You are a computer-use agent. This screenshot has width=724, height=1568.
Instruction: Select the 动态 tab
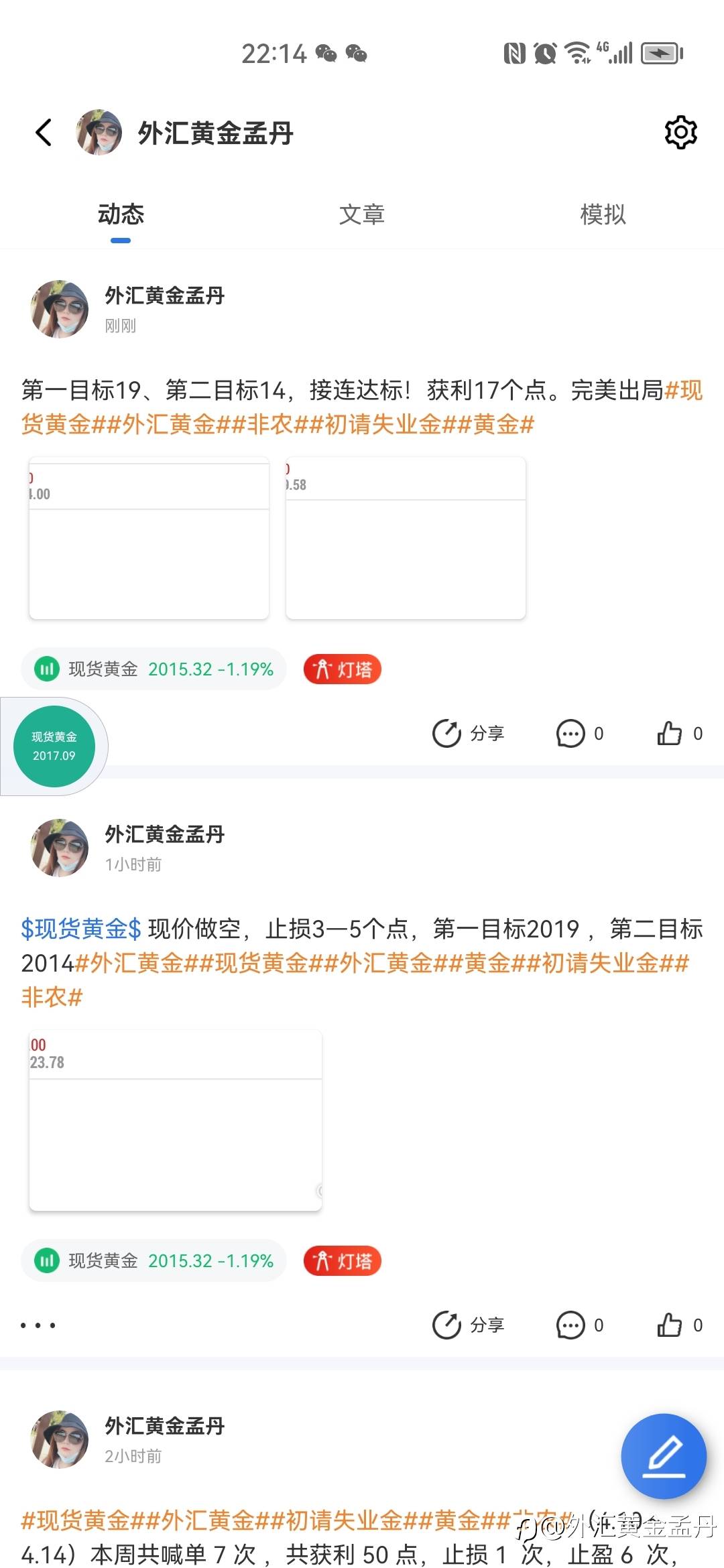121,214
